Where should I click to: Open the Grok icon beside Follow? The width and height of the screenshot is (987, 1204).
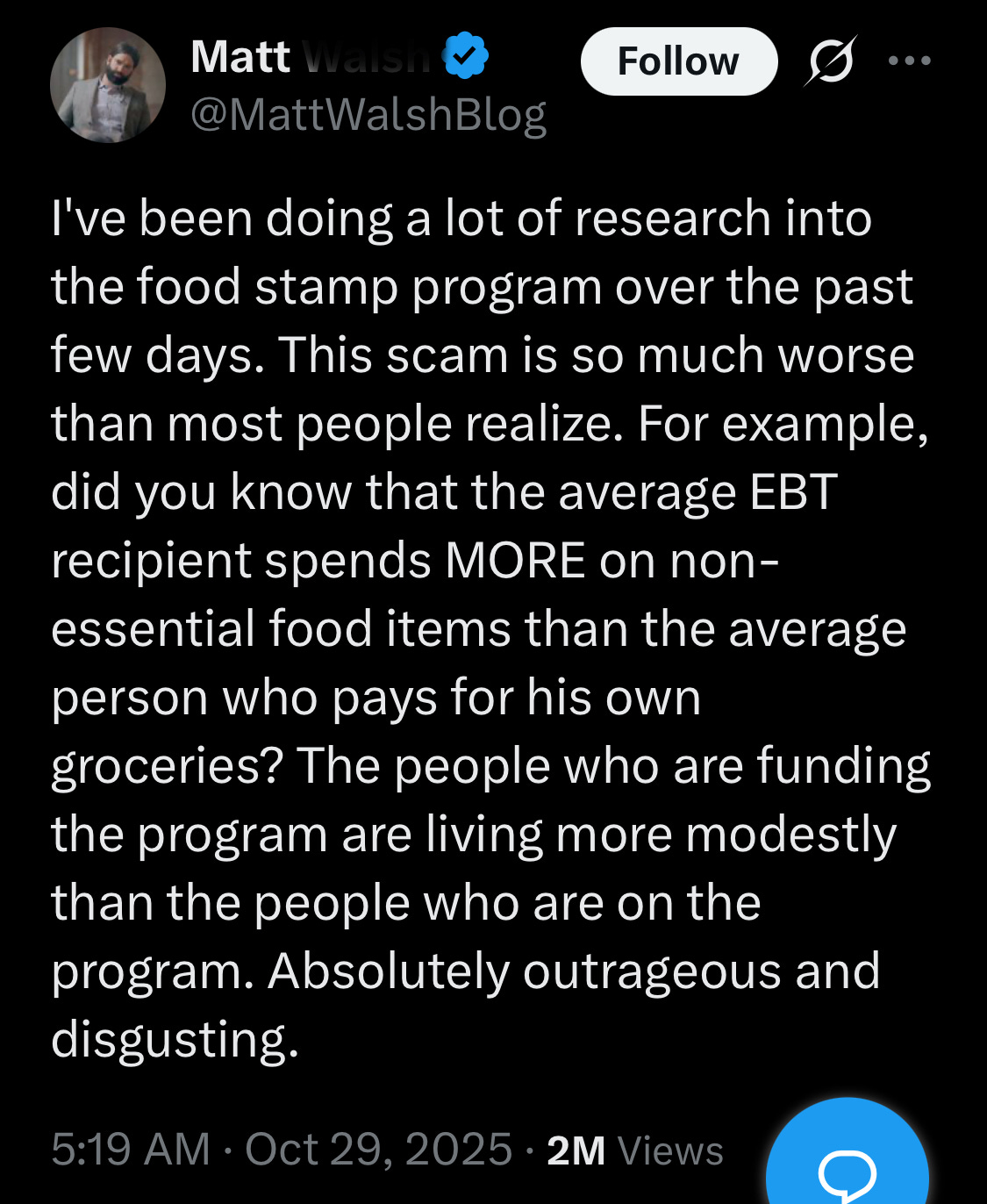click(829, 61)
